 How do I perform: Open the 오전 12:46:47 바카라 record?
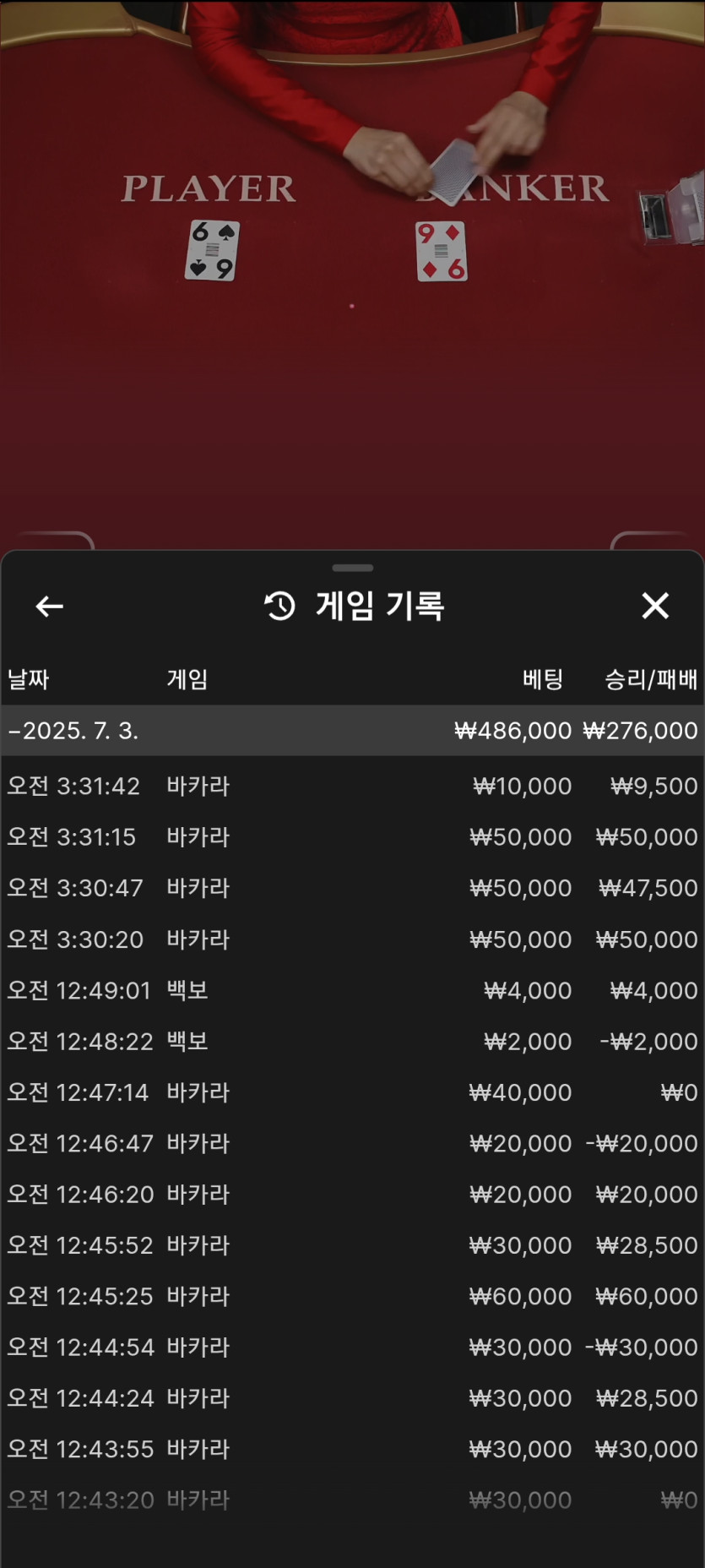(x=353, y=1143)
